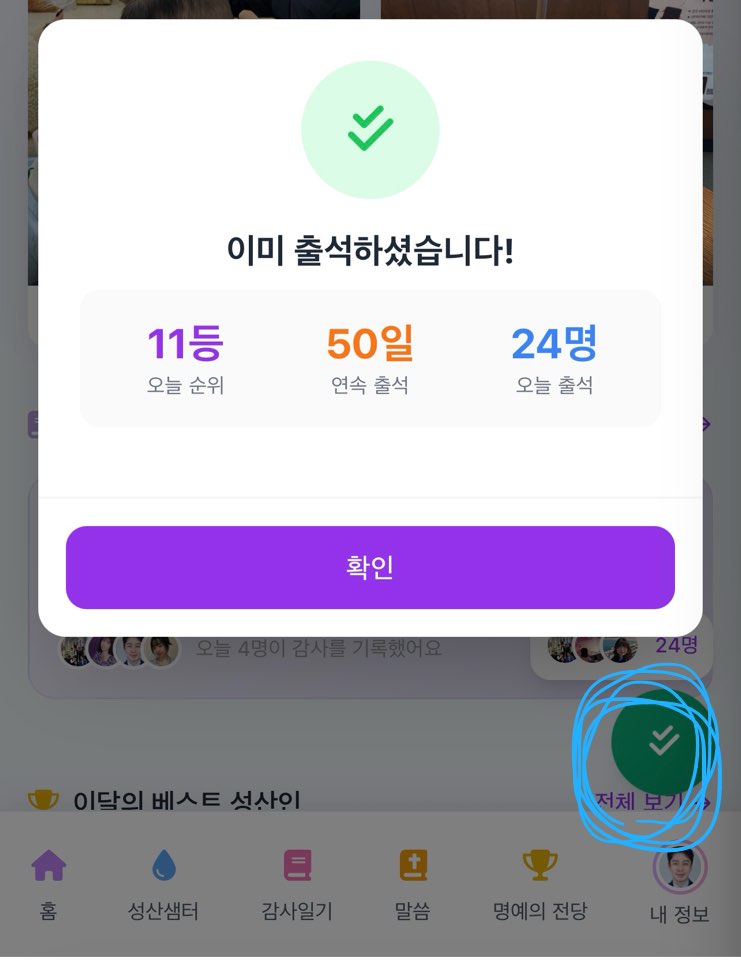Viewport: 741px width, 960px height.
Task: Open the 홈 home icon
Action: coord(48,866)
